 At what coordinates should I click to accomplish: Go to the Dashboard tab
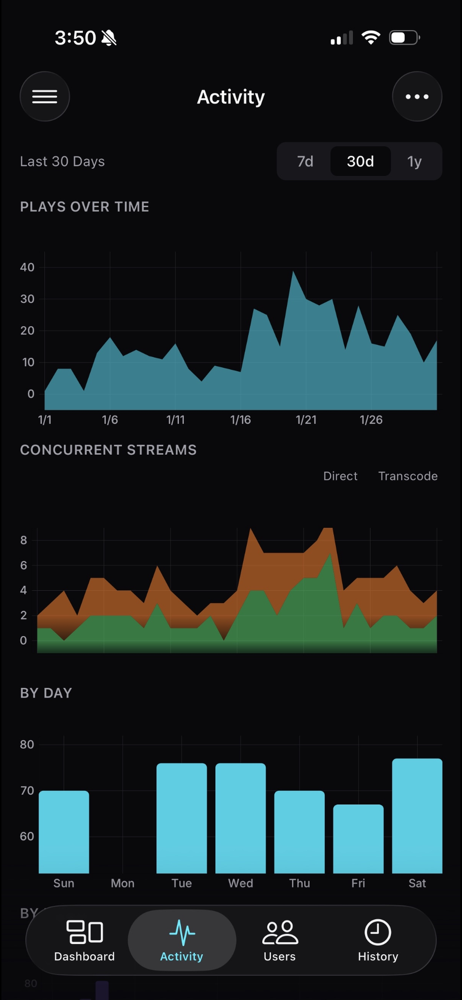pyautogui.click(x=84, y=940)
